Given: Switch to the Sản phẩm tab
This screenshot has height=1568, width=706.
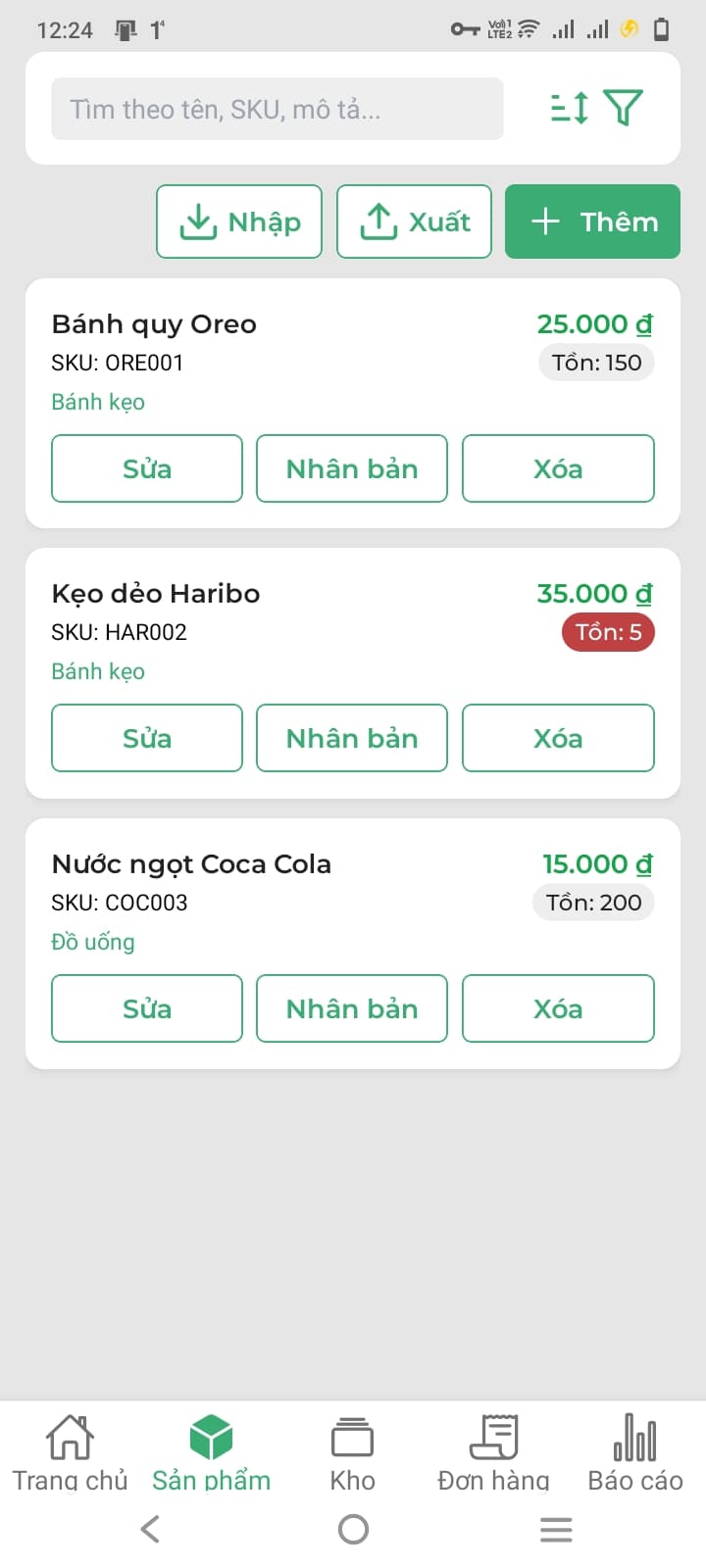Looking at the screenshot, I should tap(211, 1455).
